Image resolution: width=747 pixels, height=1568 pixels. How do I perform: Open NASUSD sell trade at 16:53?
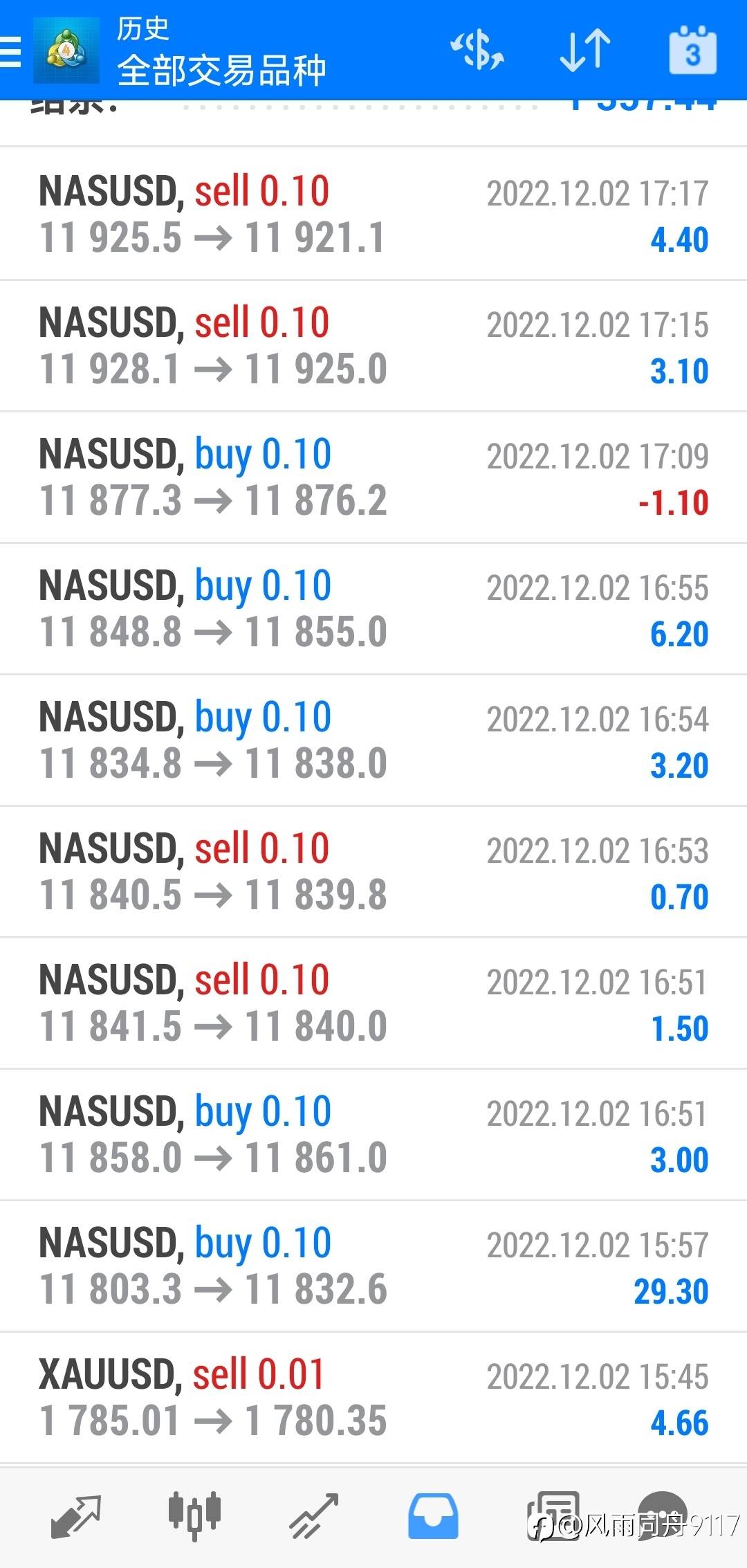[x=373, y=871]
